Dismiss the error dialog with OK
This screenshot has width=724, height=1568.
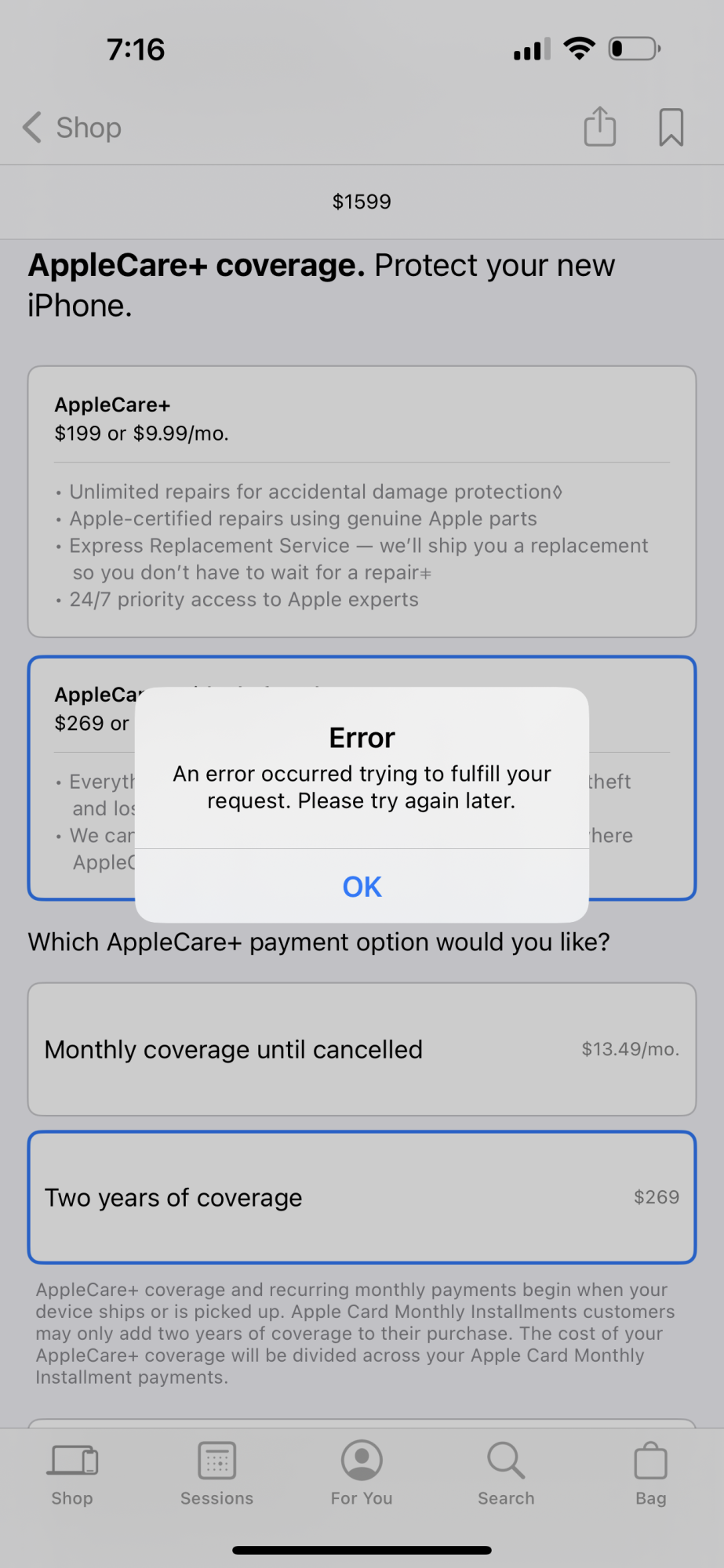point(362,886)
